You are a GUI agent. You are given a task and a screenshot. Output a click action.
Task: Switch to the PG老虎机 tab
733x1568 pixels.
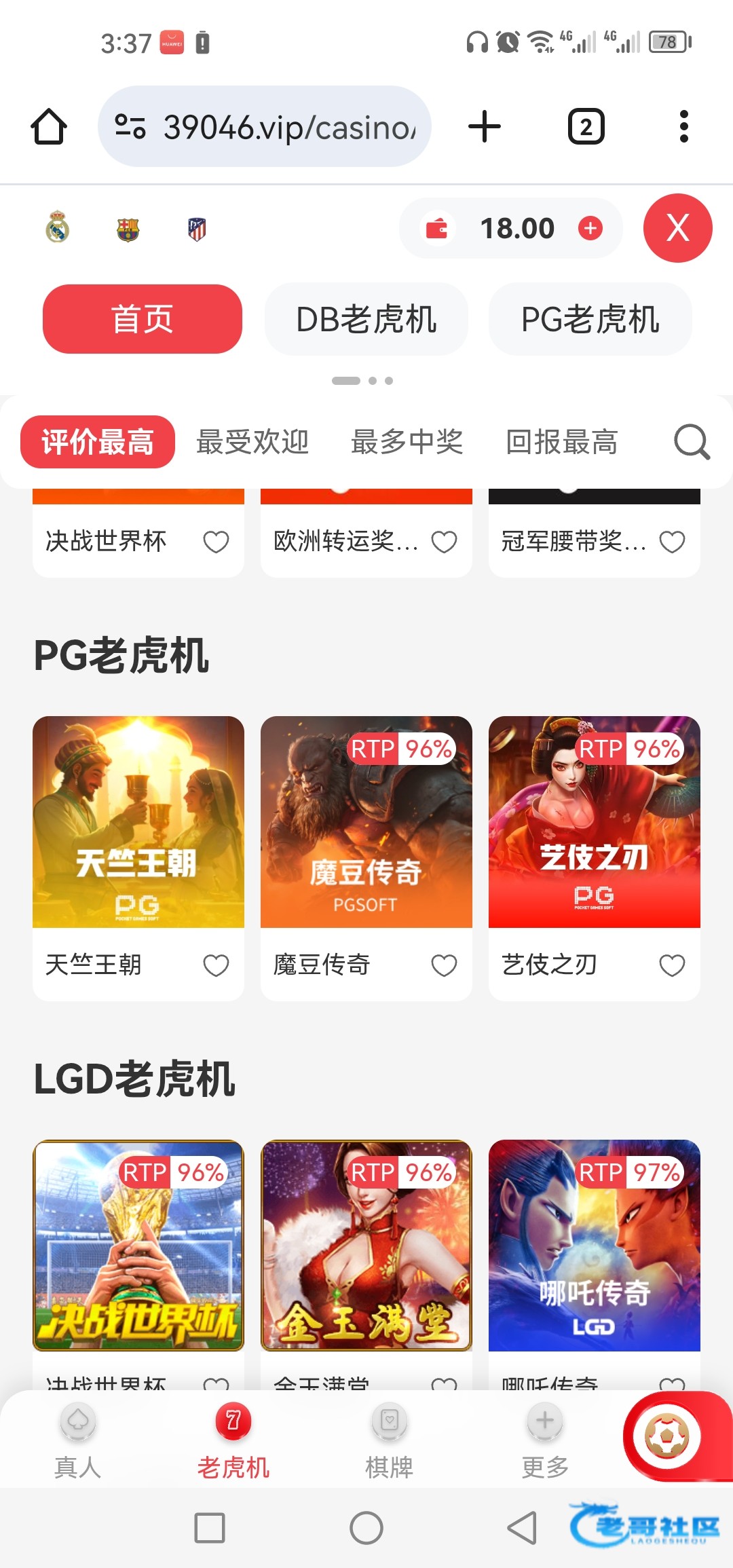pos(590,319)
